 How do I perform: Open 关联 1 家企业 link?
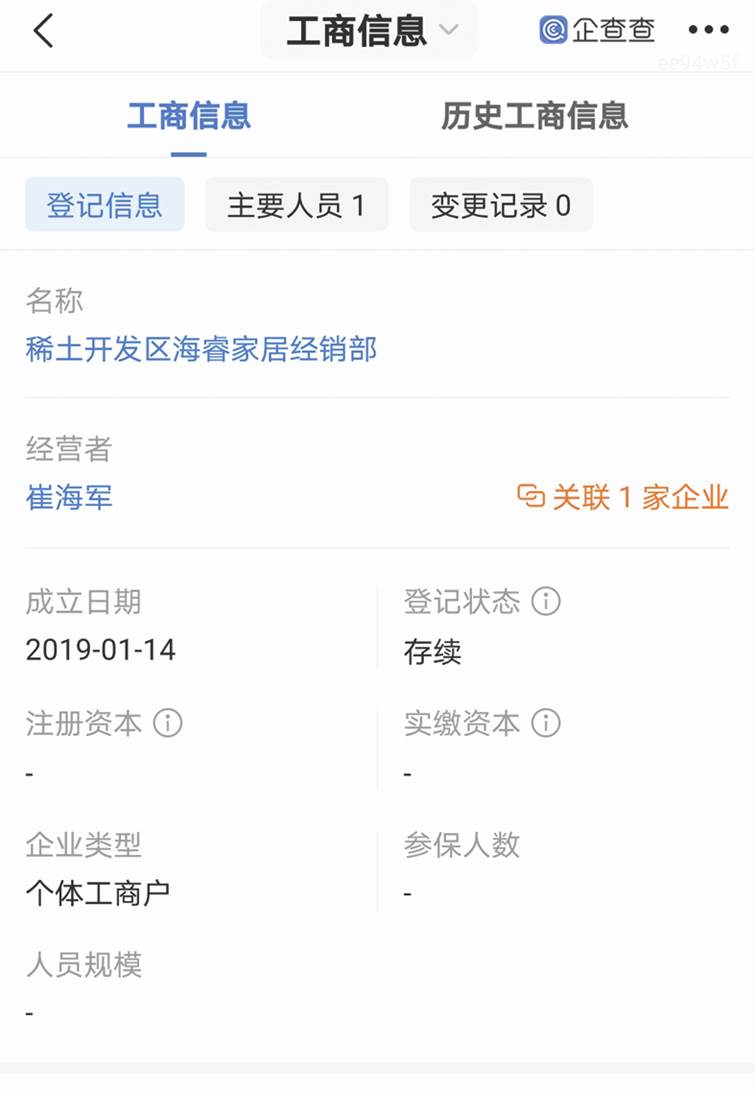click(x=622, y=497)
